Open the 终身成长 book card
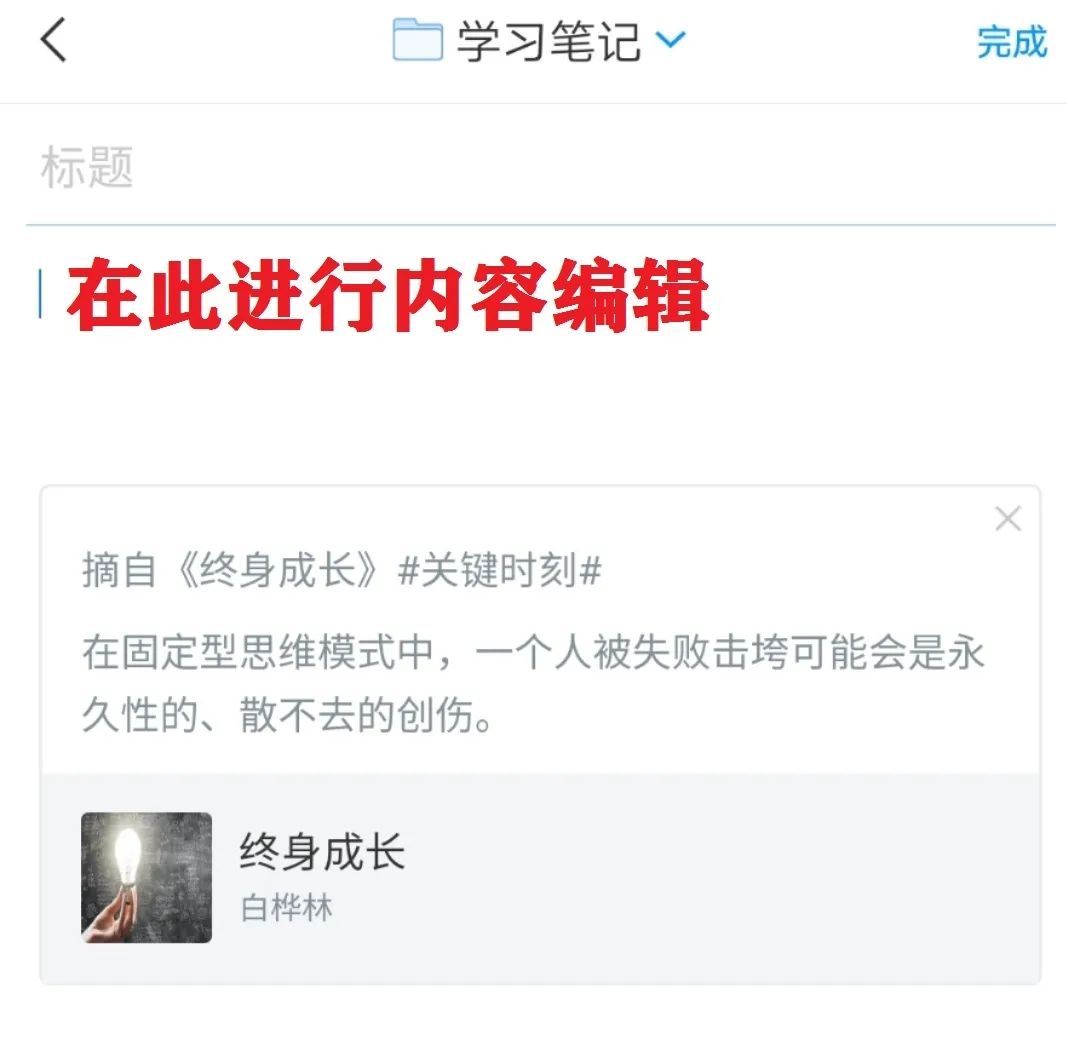The width and height of the screenshot is (1067, 1056). [x=540, y=878]
